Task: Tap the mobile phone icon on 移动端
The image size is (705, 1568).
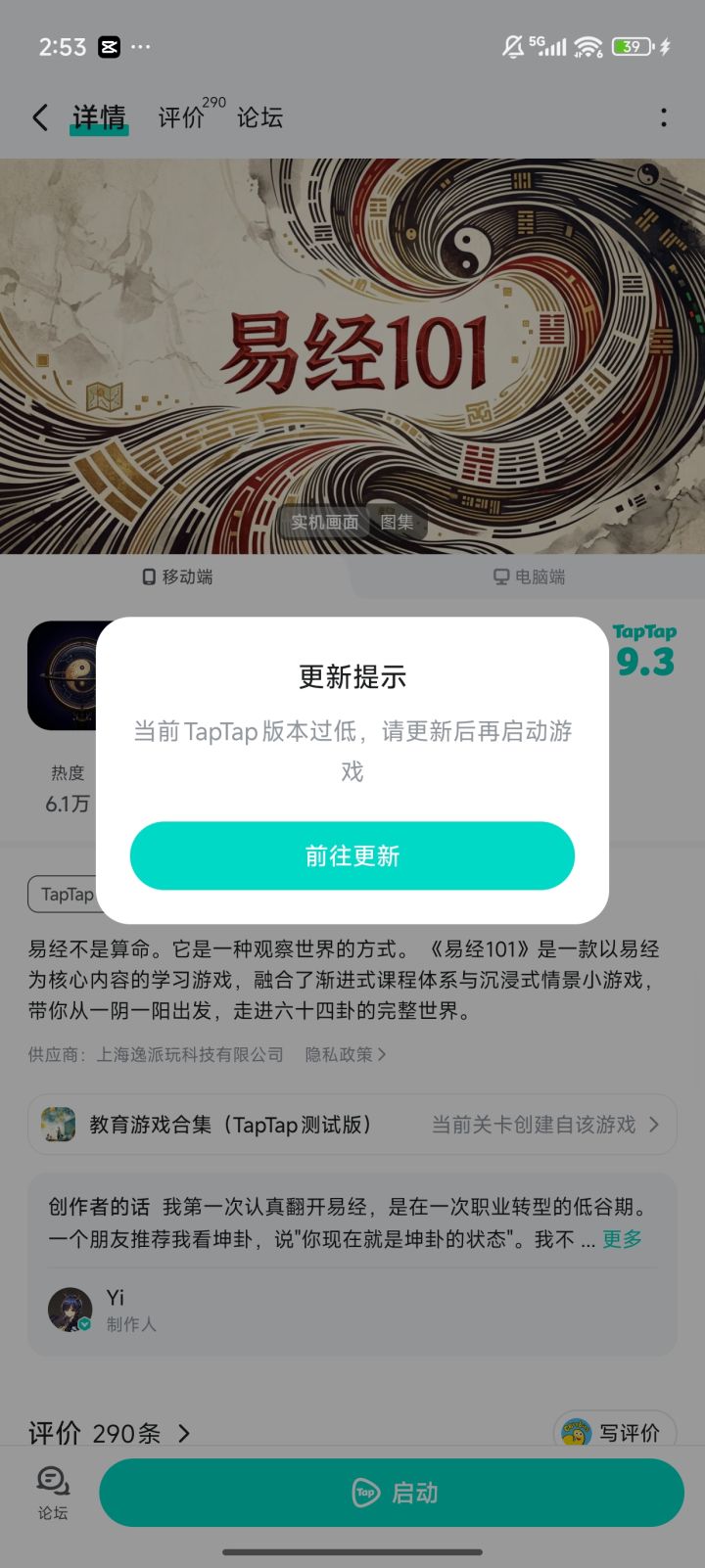Action: 149,577
